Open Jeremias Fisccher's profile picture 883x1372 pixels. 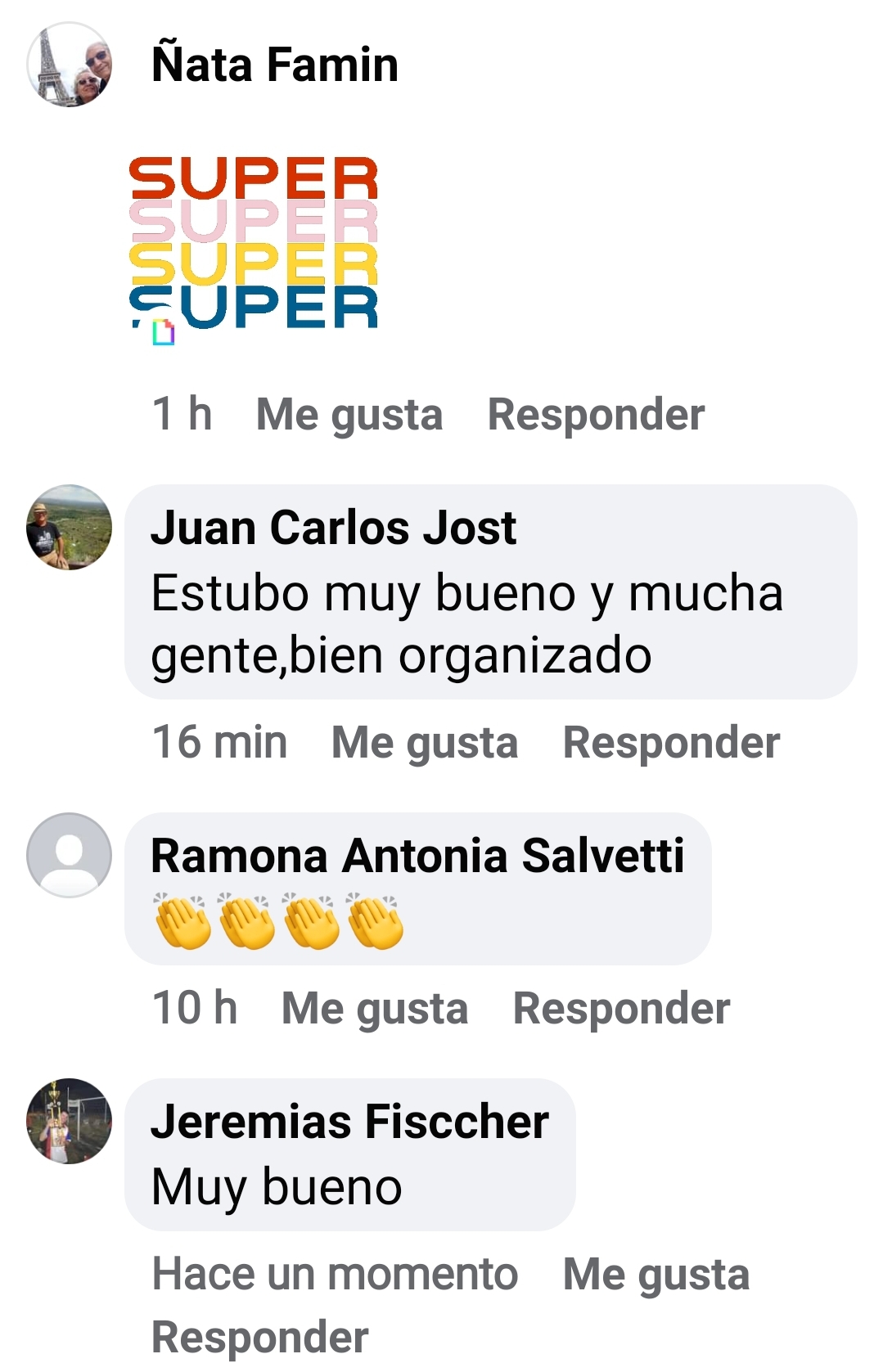[70, 1121]
